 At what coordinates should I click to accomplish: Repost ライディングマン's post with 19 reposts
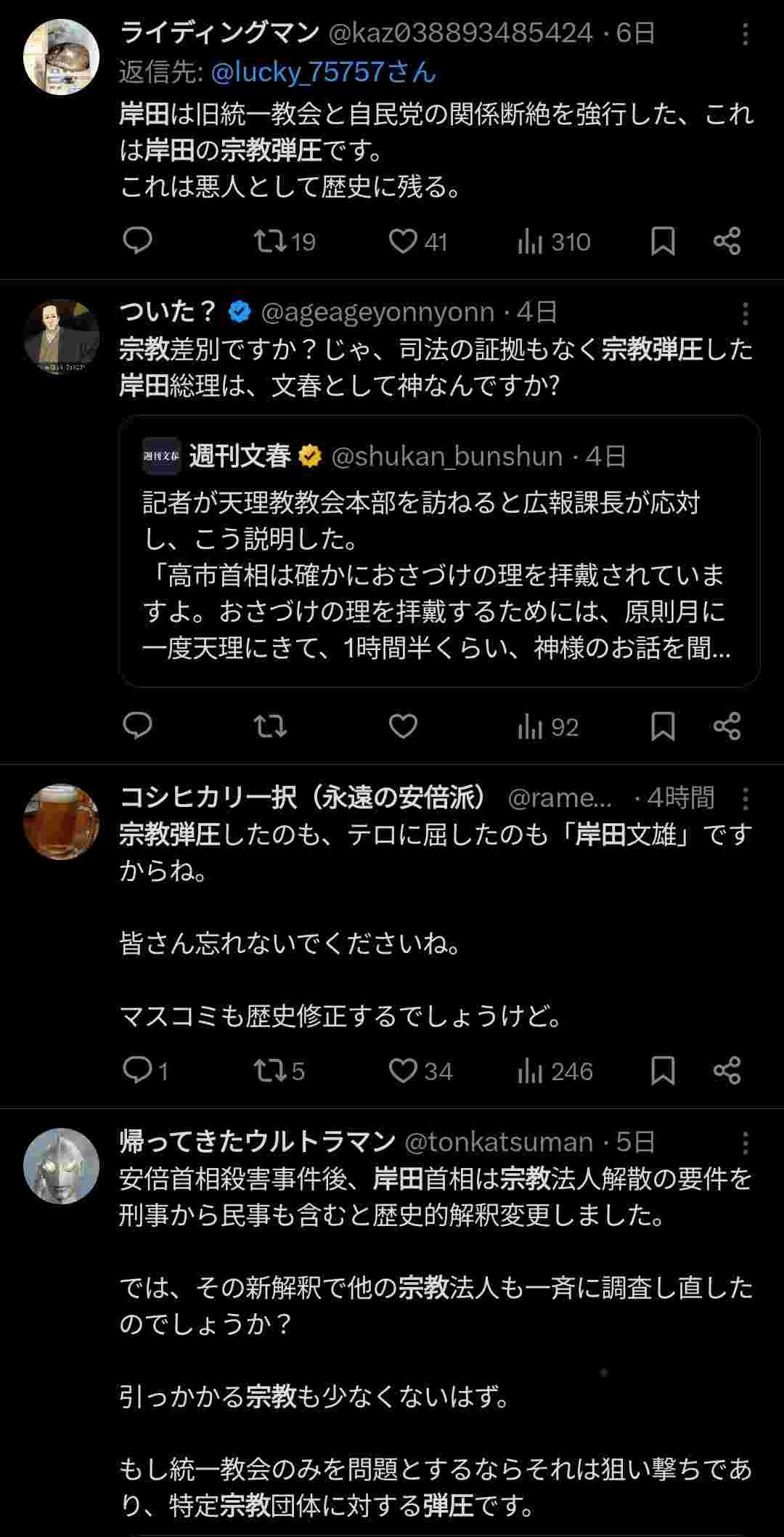tap(270, 241)
